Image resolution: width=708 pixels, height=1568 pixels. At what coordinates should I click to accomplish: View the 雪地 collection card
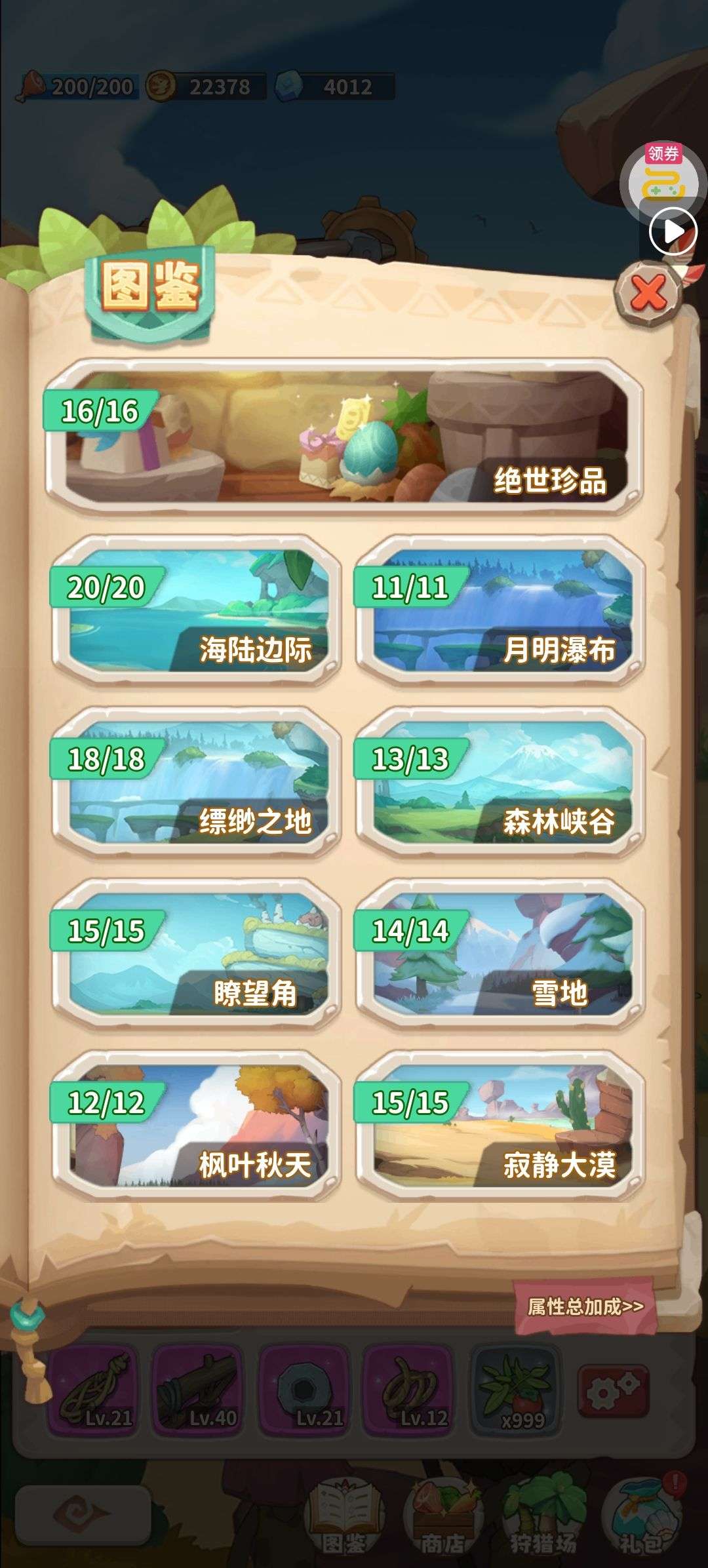500,955
